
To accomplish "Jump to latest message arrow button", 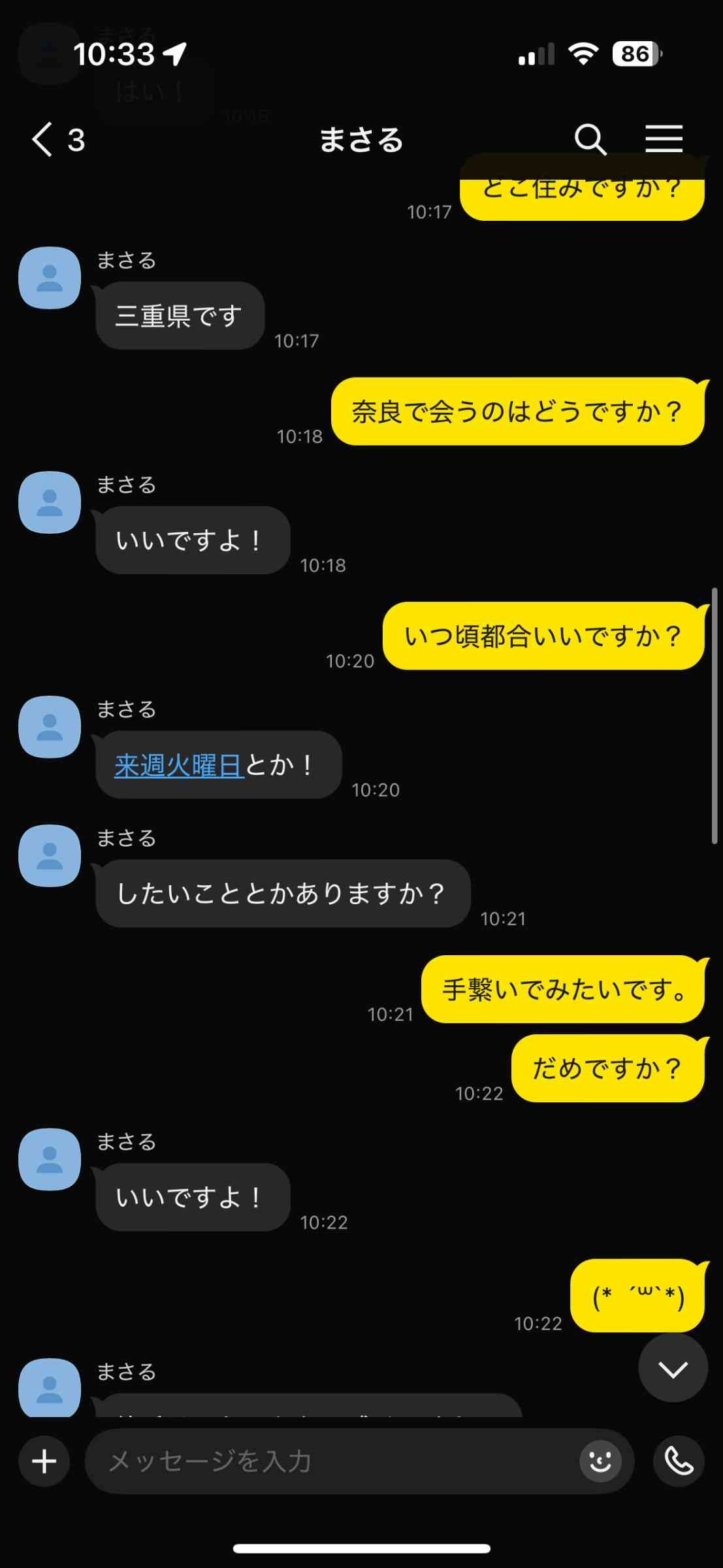I will pyautogui.click(x=673, y=1367).
